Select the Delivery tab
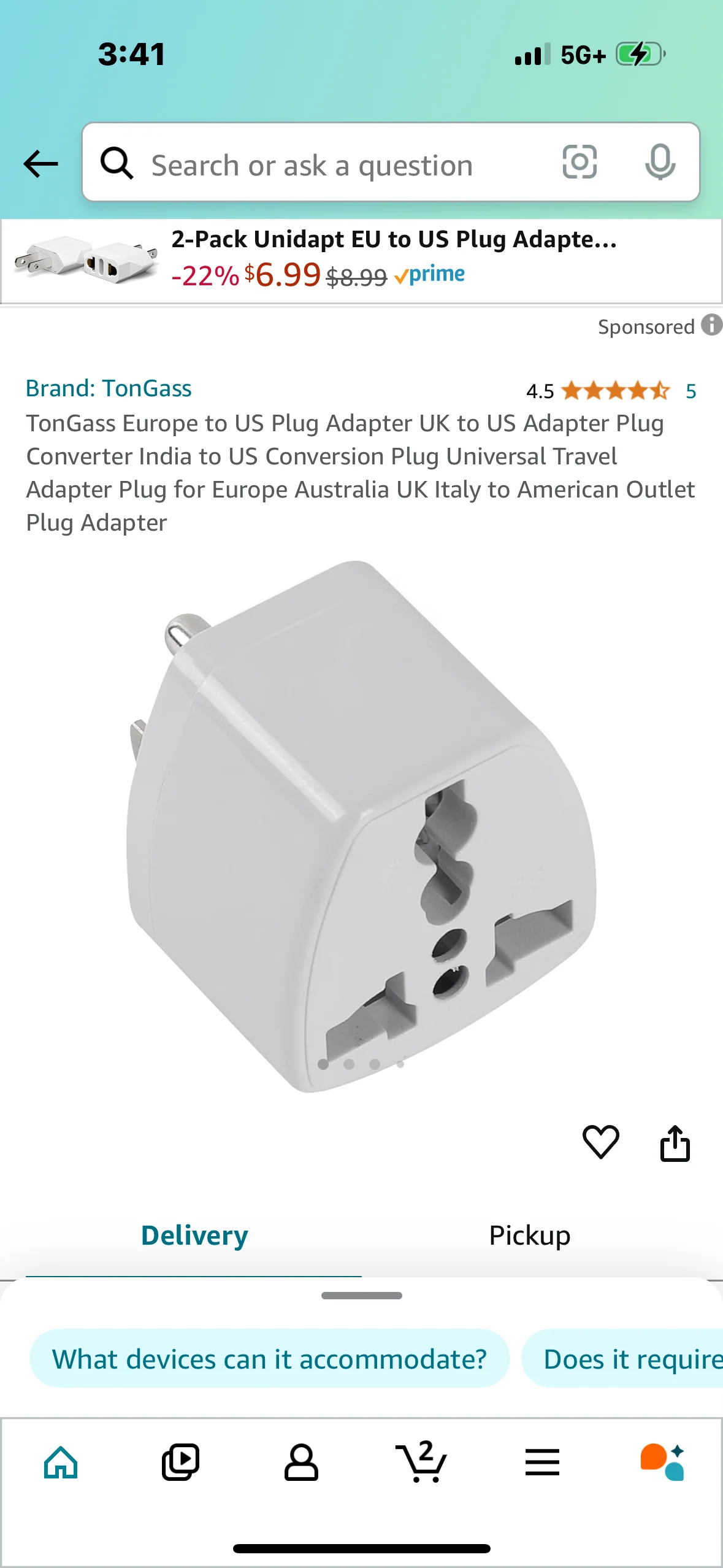Image resolution: width=723 pixels, height=1568 pixels. pos(194,1235)
